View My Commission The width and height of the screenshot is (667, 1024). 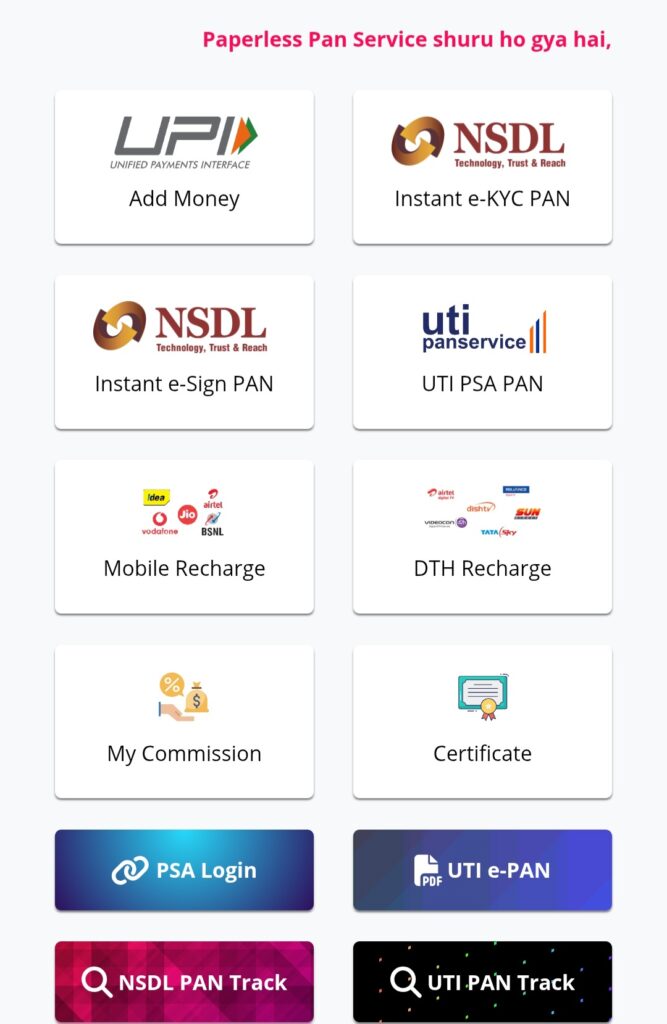point(184,721)
